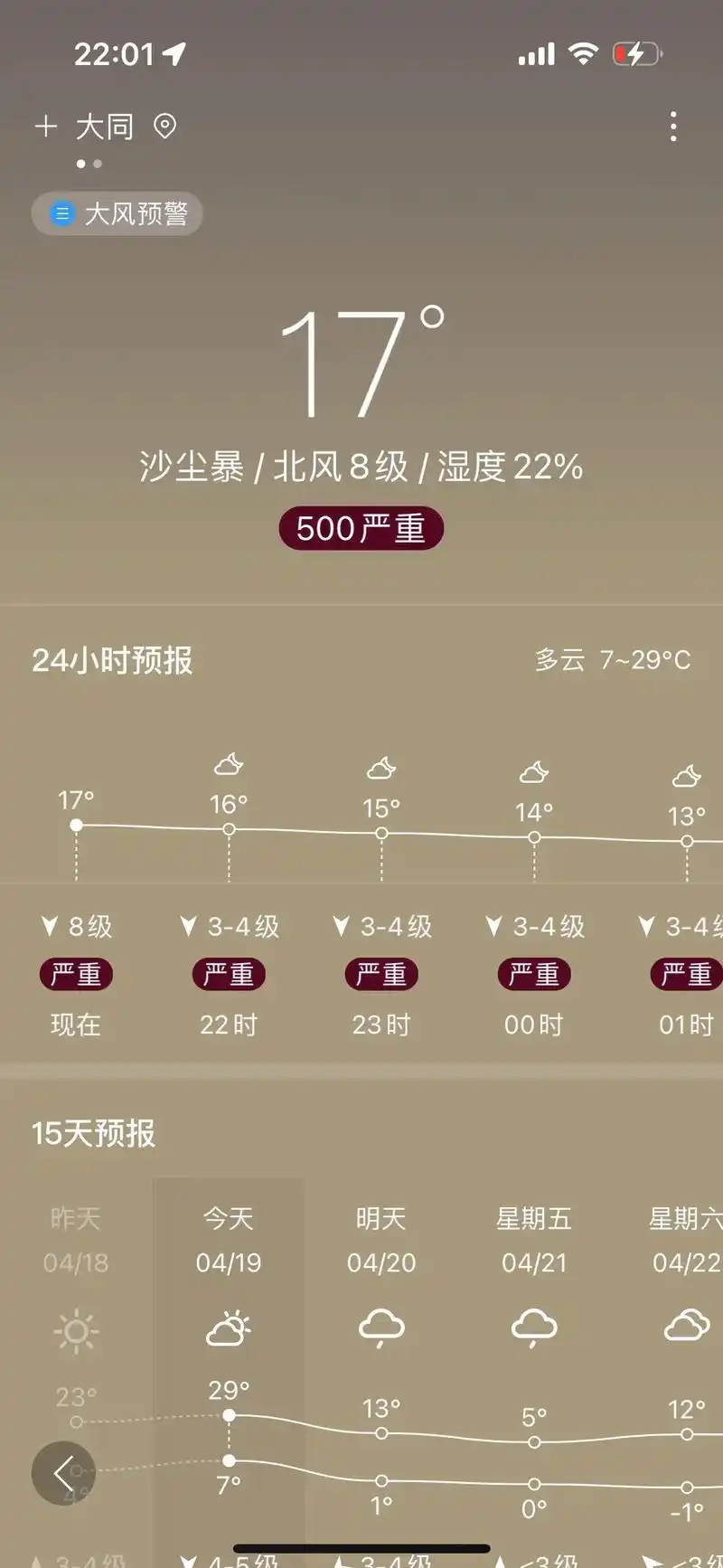
Task: Tap the location pin beside 大同
Action: click(x=164, y=127)
